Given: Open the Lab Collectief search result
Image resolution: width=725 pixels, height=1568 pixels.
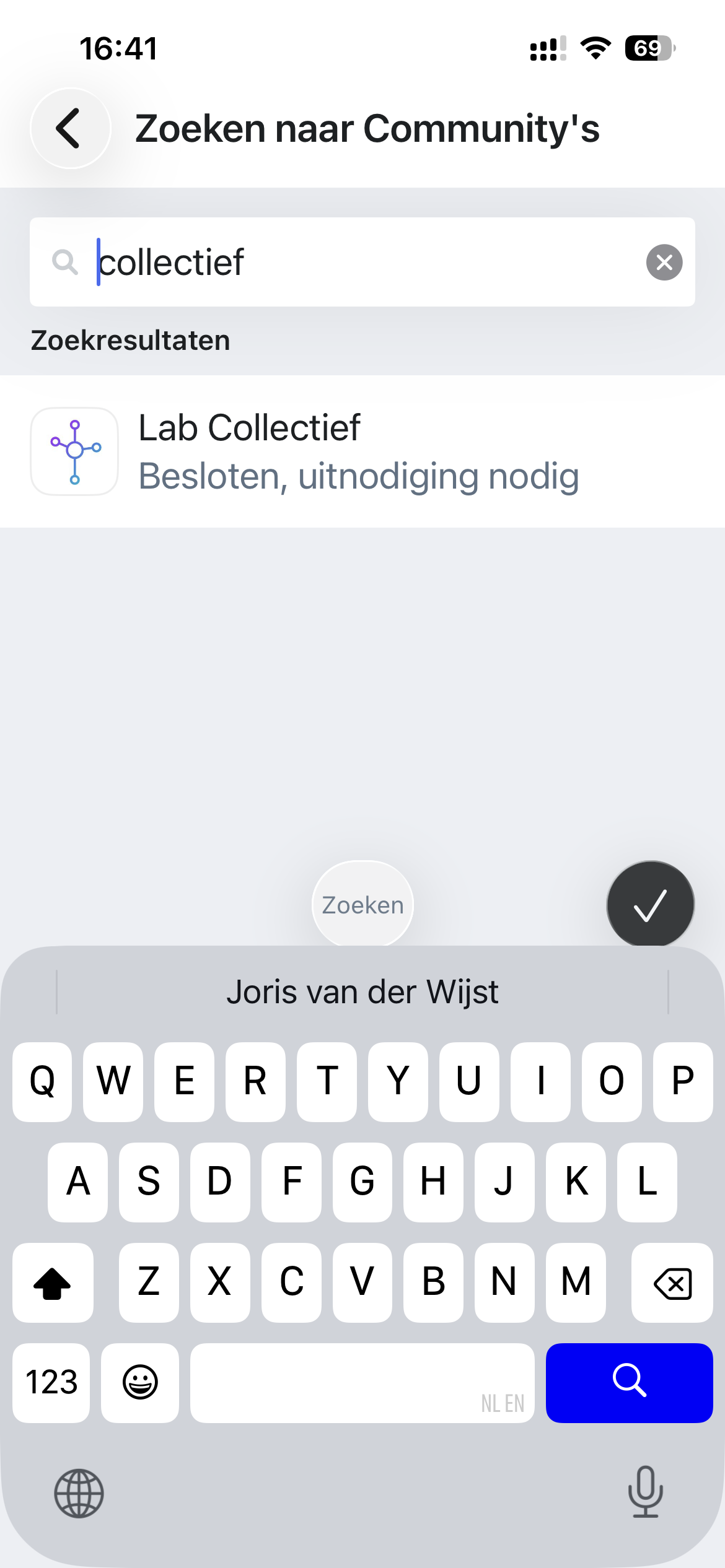Looking at the screenshot, I should coord(359,451).
